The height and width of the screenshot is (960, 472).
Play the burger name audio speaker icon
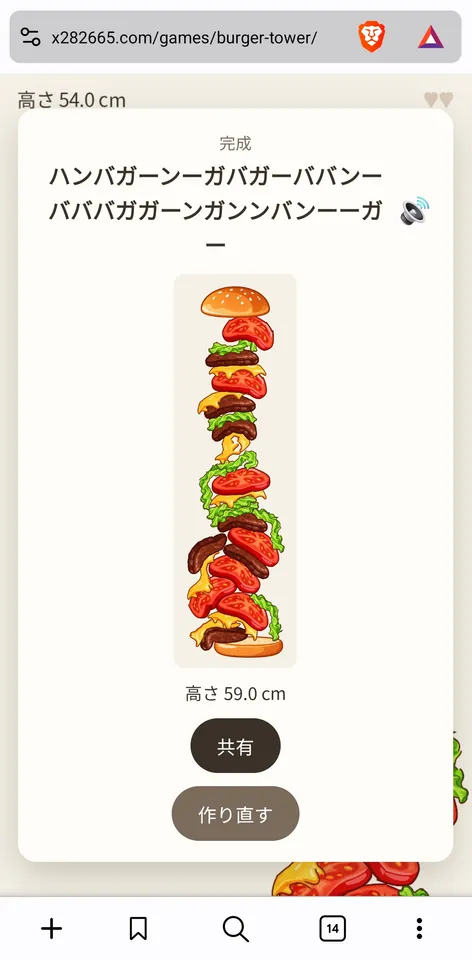[415, 211]
